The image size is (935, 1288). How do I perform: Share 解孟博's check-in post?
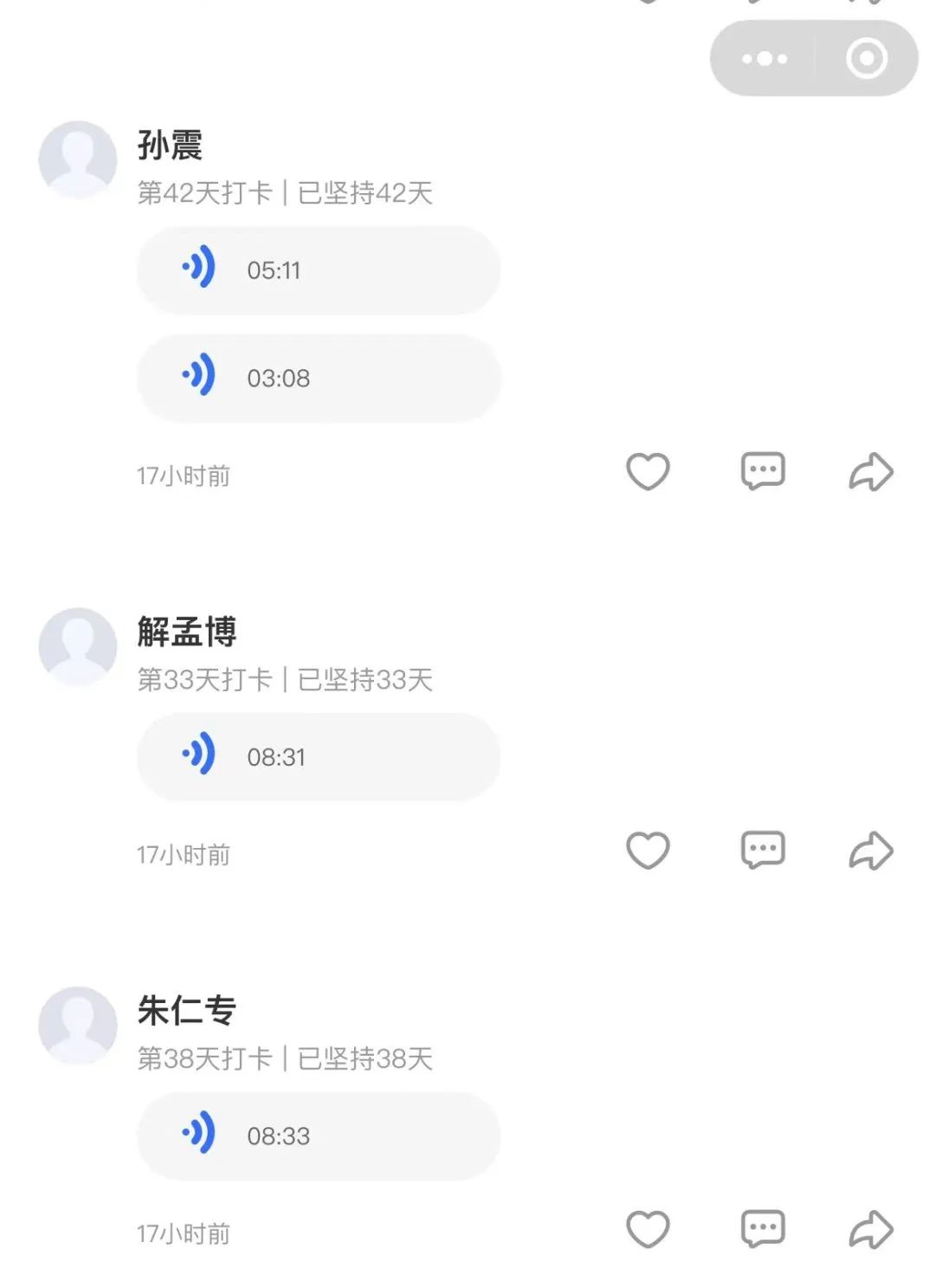pos(870,851)
